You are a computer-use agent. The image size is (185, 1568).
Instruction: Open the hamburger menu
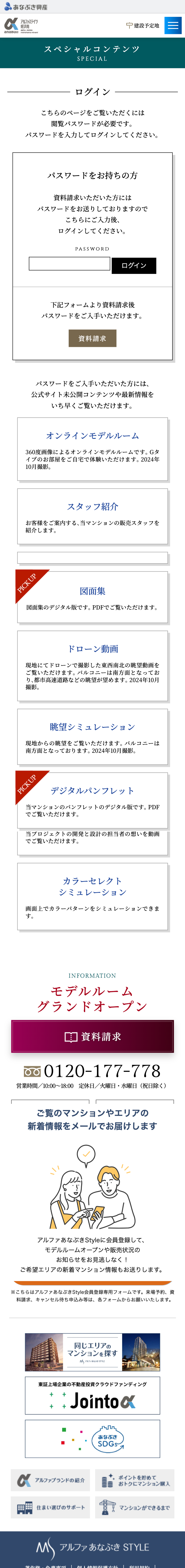[x=173, y=26]
